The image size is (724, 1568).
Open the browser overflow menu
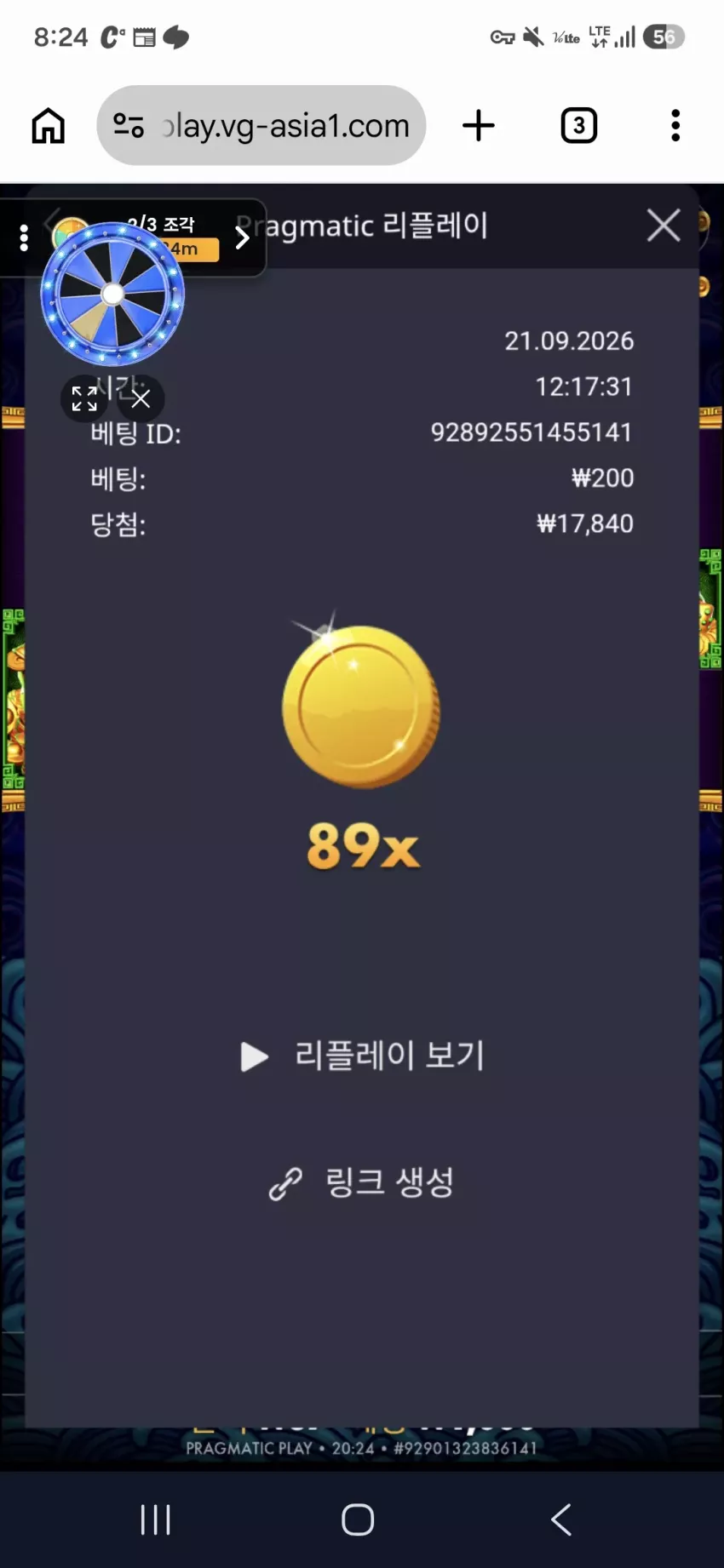(x=675, y=126)
